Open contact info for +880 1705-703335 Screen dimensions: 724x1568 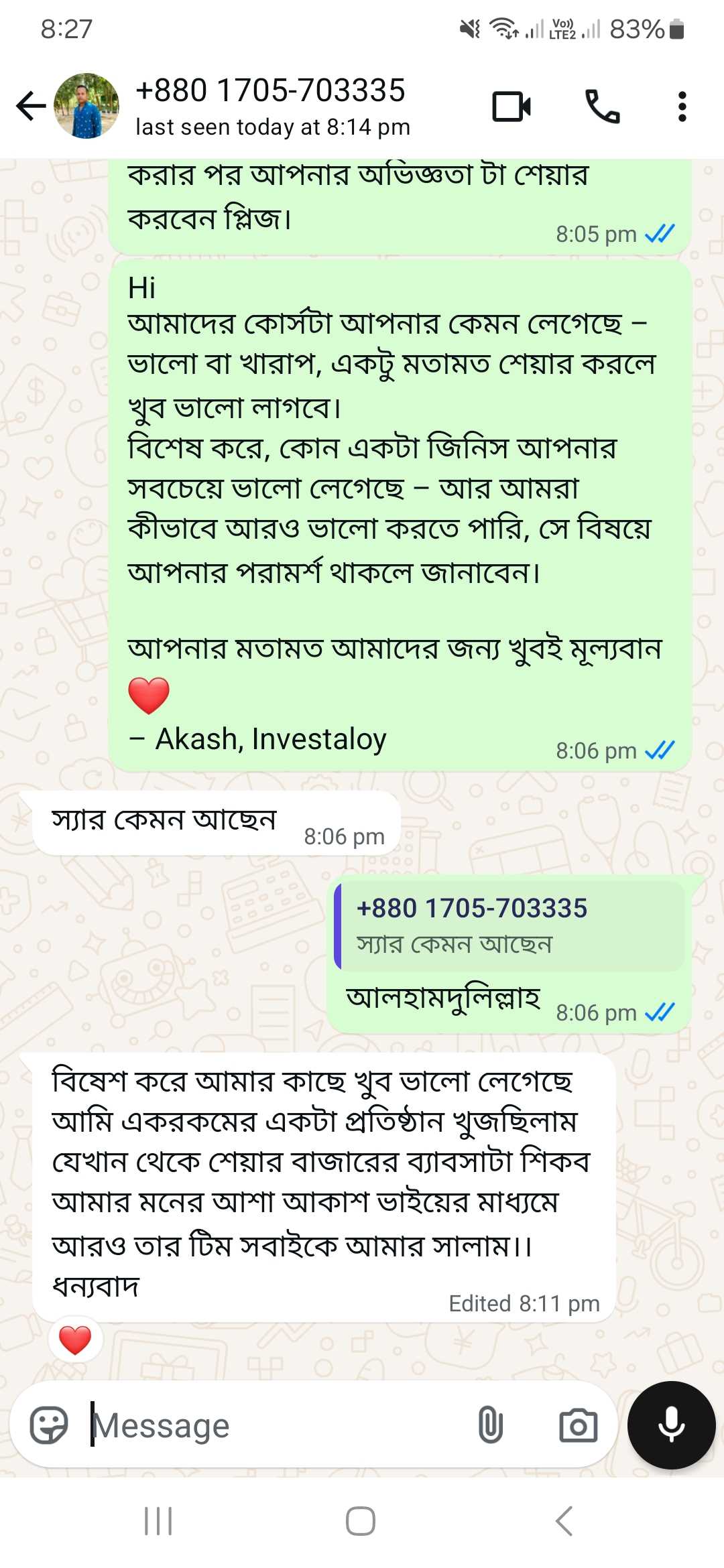271,106
